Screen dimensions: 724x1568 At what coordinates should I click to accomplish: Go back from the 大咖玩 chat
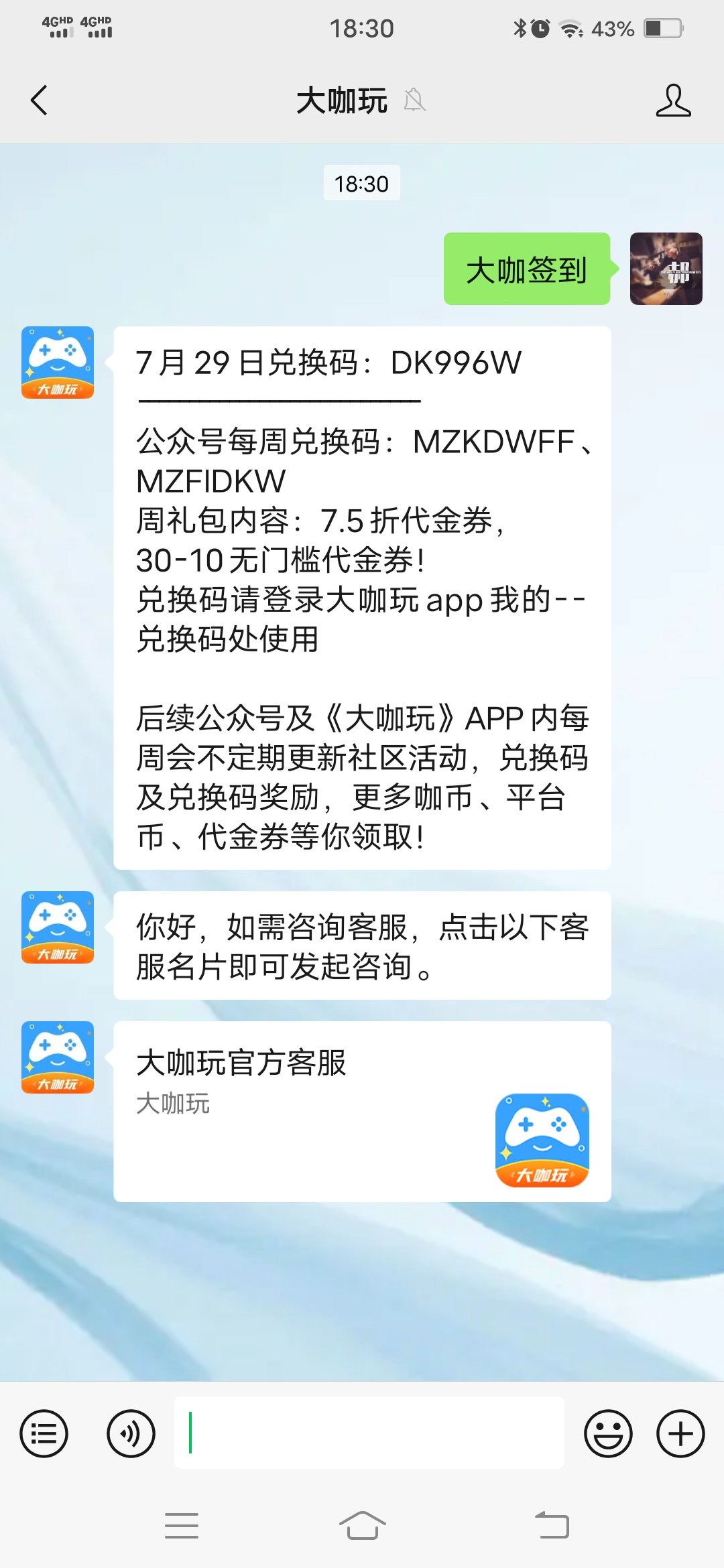coord(39,101)
